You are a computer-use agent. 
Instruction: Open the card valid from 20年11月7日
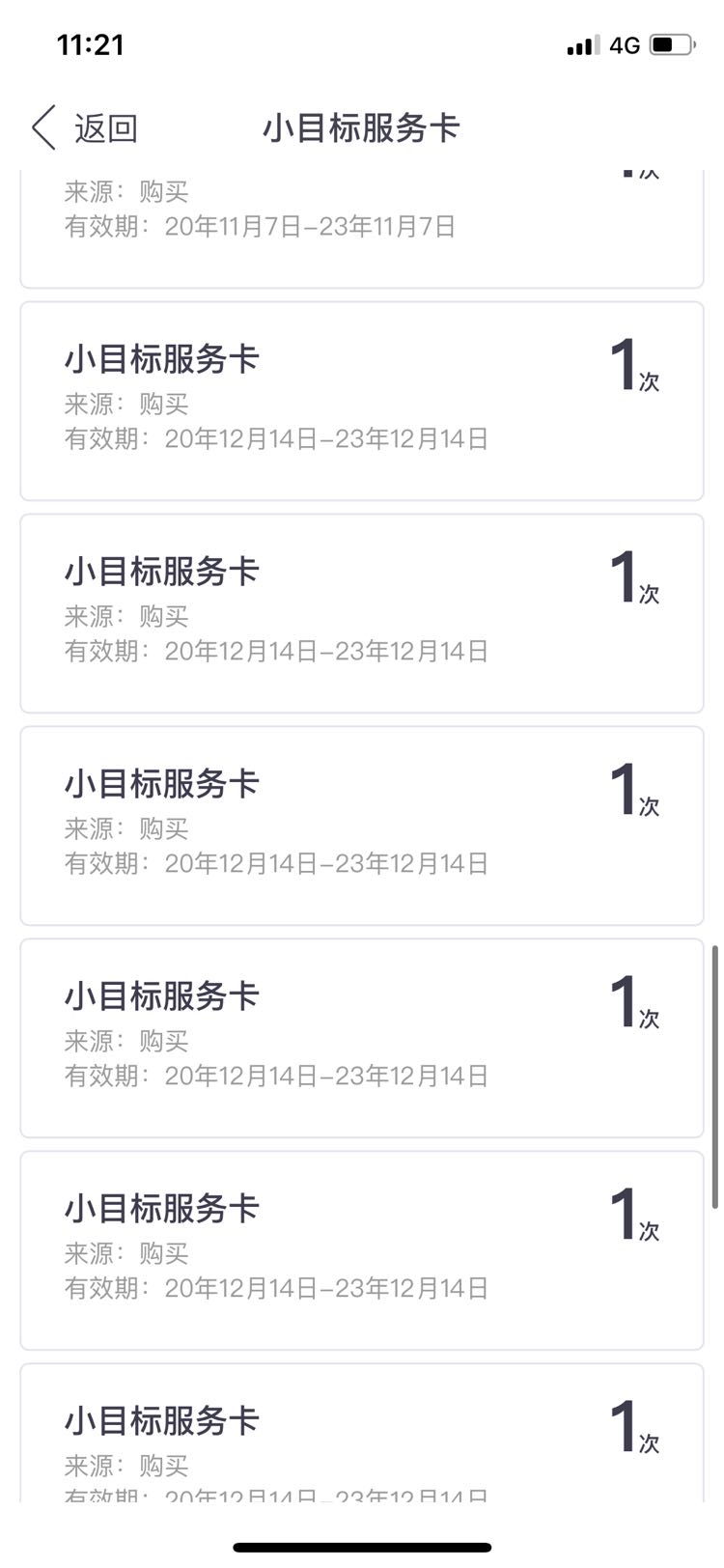pos(362,230)
